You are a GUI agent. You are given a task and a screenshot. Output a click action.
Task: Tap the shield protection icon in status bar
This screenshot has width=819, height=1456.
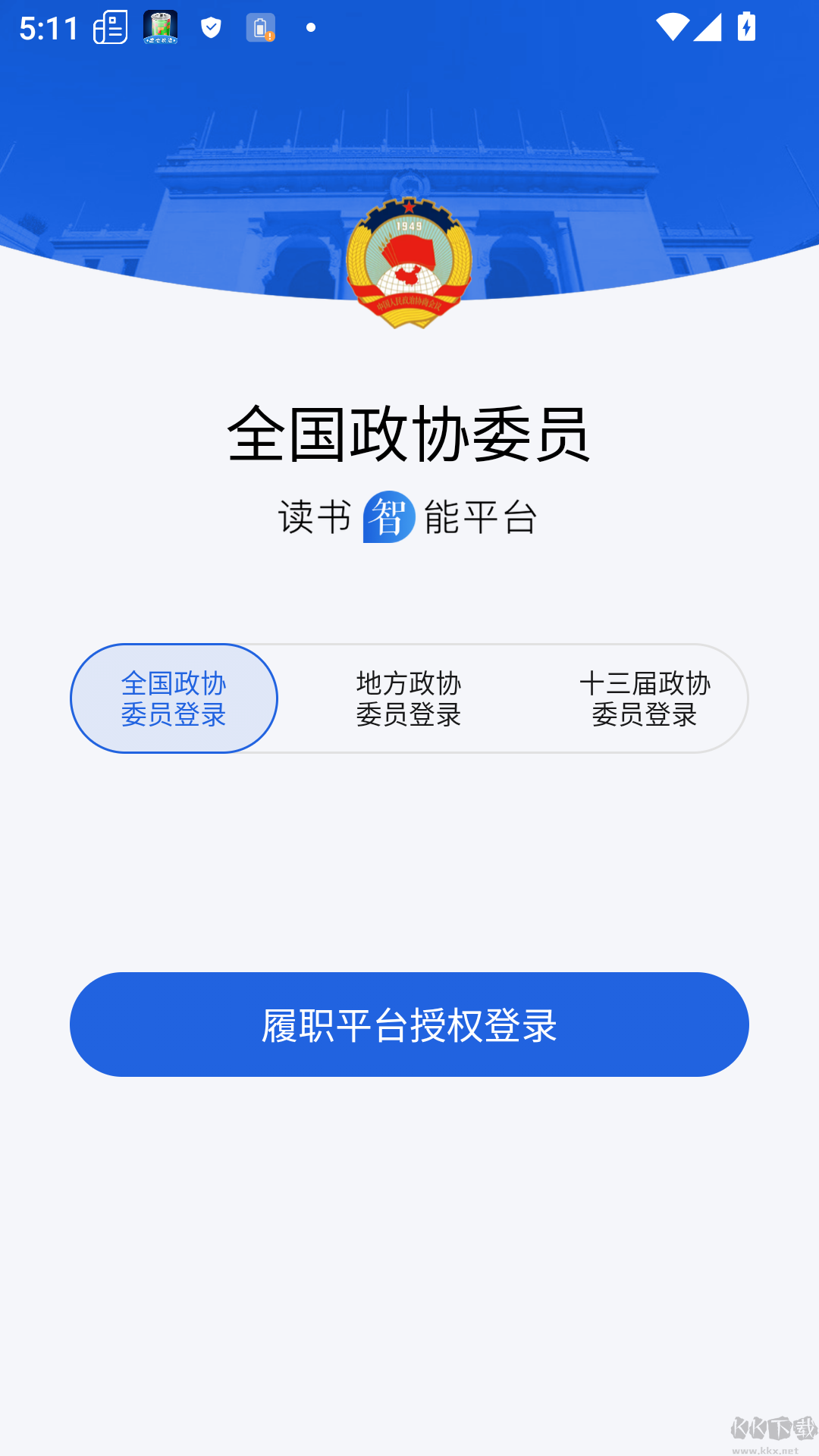pos(211,29)
